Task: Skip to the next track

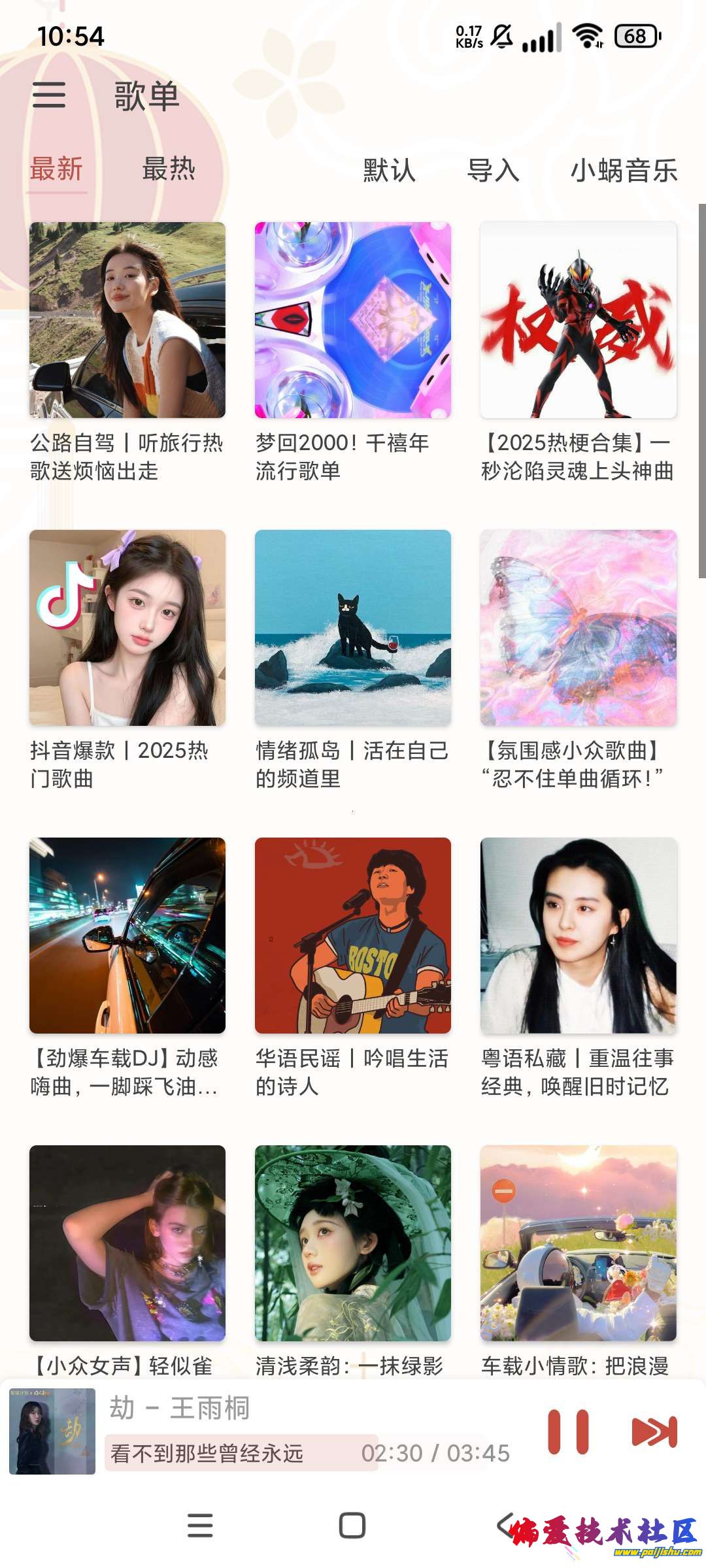Action: 654,1432
